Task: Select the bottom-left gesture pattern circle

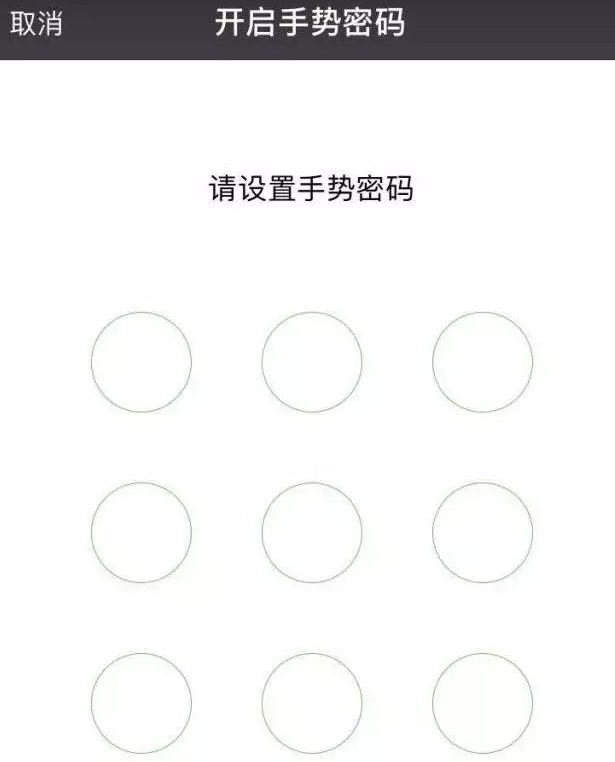Action: tap(141, 703)
